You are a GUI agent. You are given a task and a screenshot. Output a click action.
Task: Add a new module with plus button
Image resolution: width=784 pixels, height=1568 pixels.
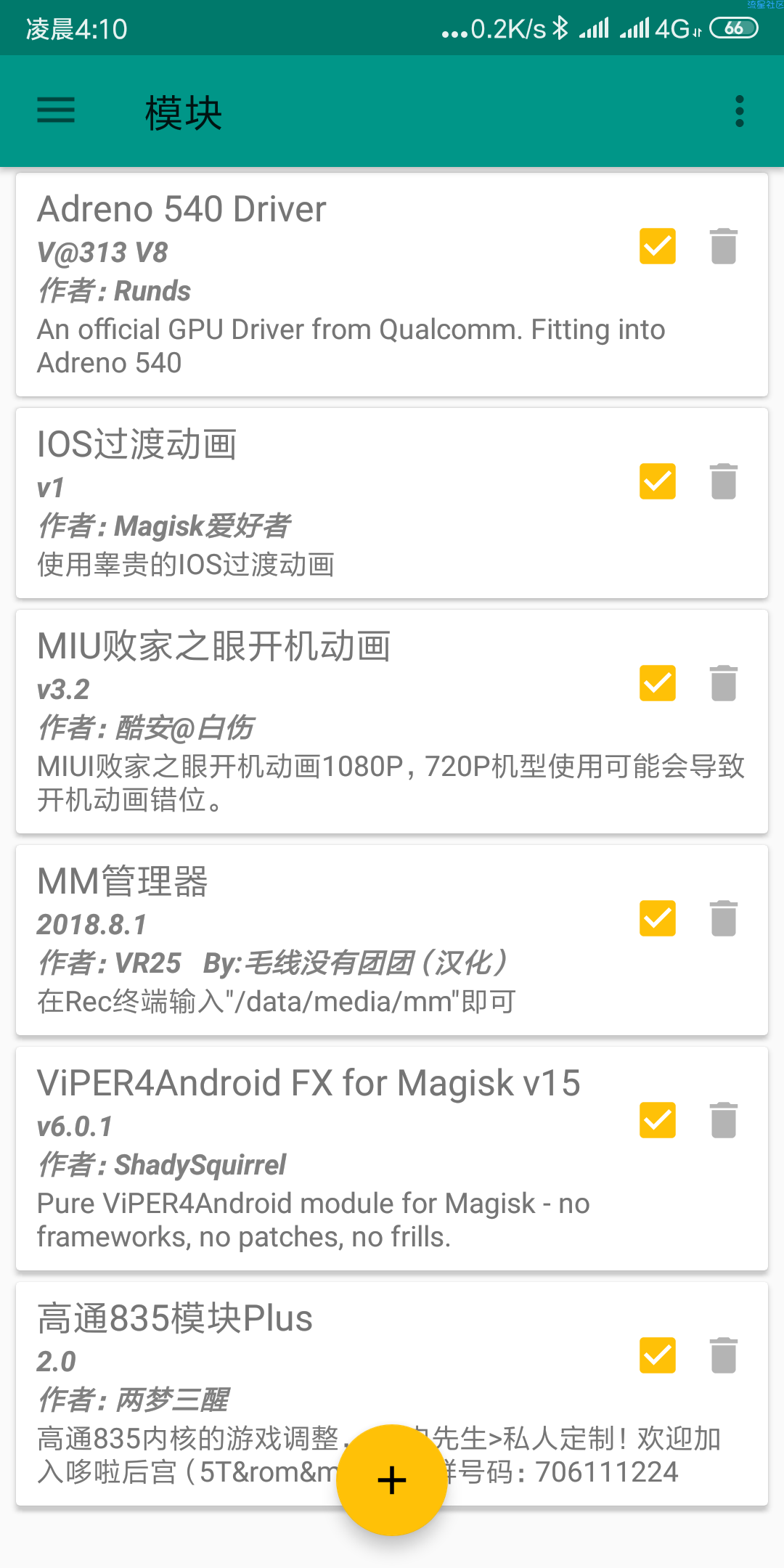tap(392, 1480)
